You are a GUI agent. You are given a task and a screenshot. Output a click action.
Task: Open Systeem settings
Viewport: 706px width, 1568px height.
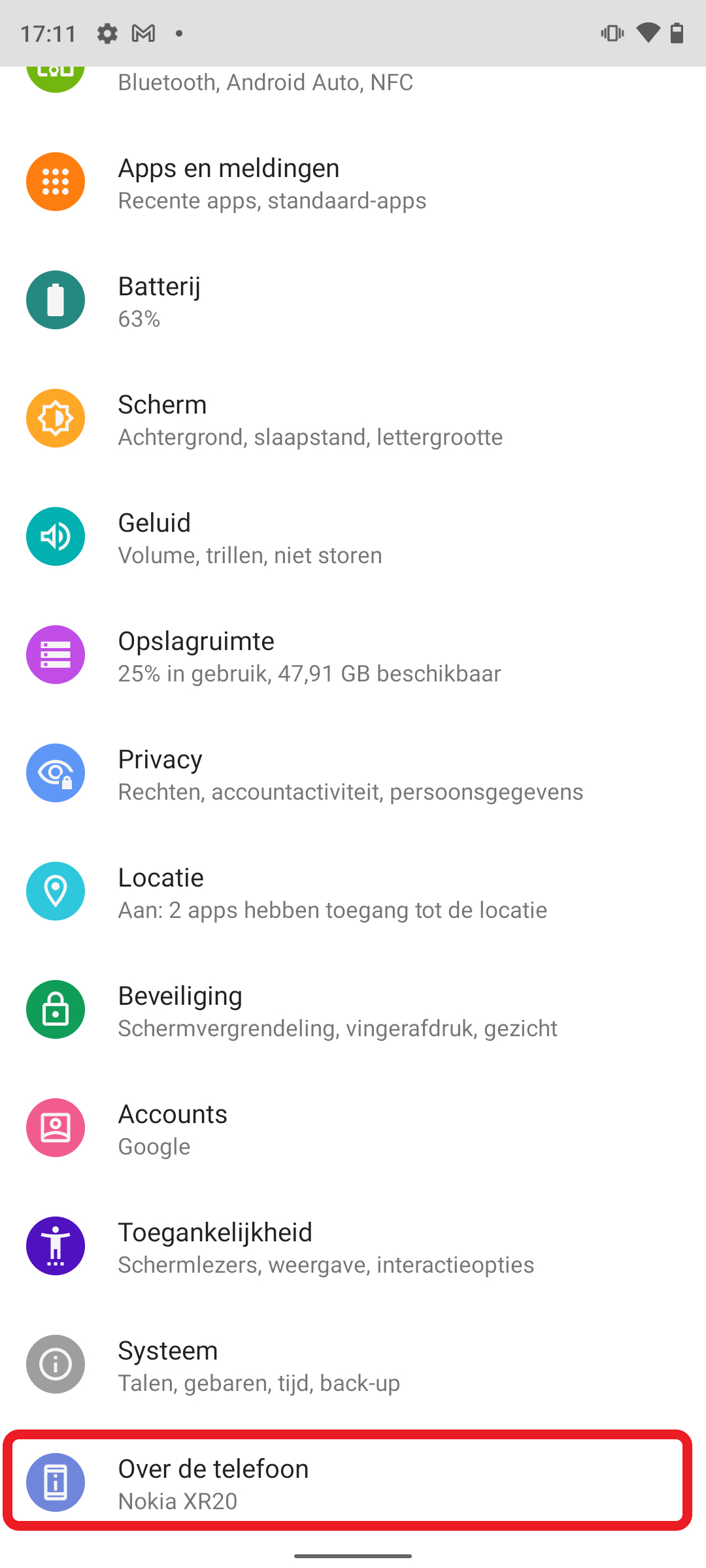coord(353,1365)
